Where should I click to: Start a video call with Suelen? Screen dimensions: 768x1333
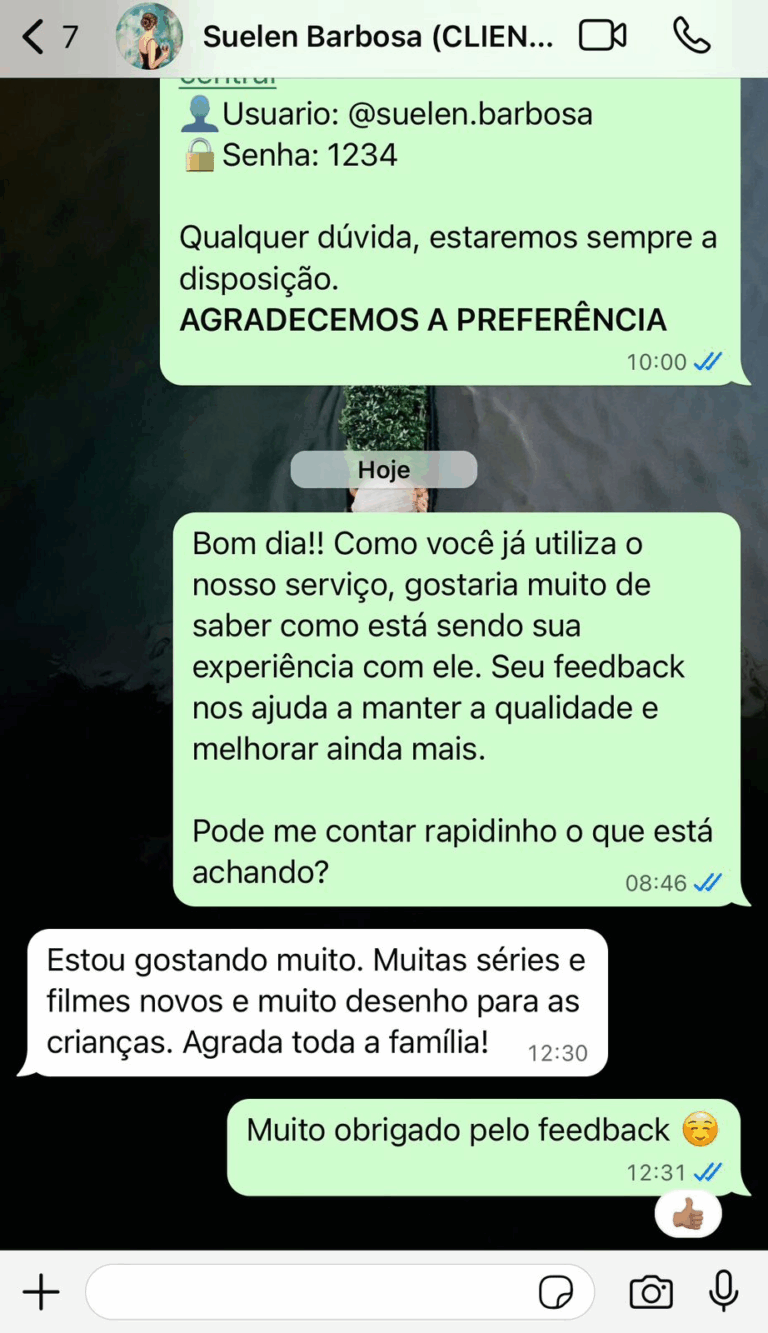coord(602,37)
